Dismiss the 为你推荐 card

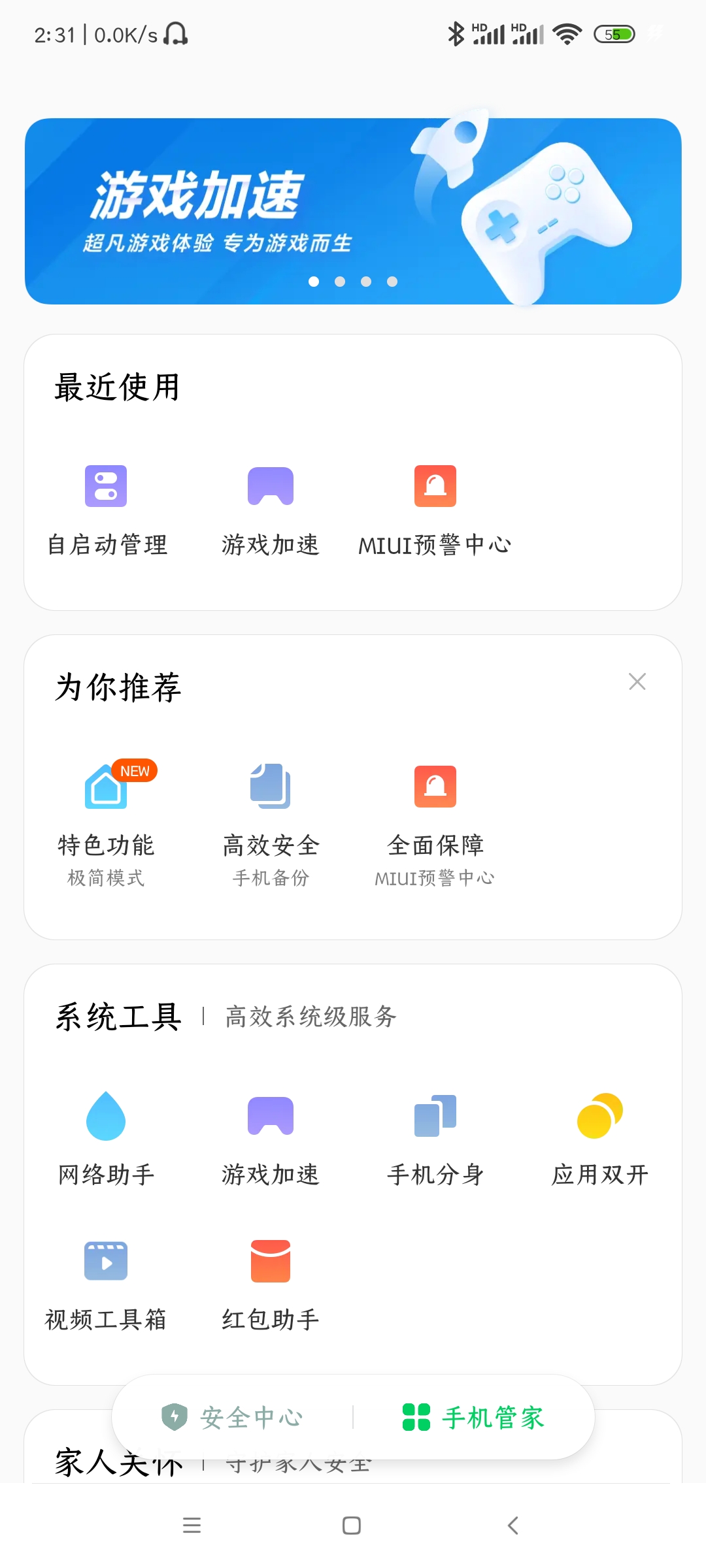[x=637, y=681]
